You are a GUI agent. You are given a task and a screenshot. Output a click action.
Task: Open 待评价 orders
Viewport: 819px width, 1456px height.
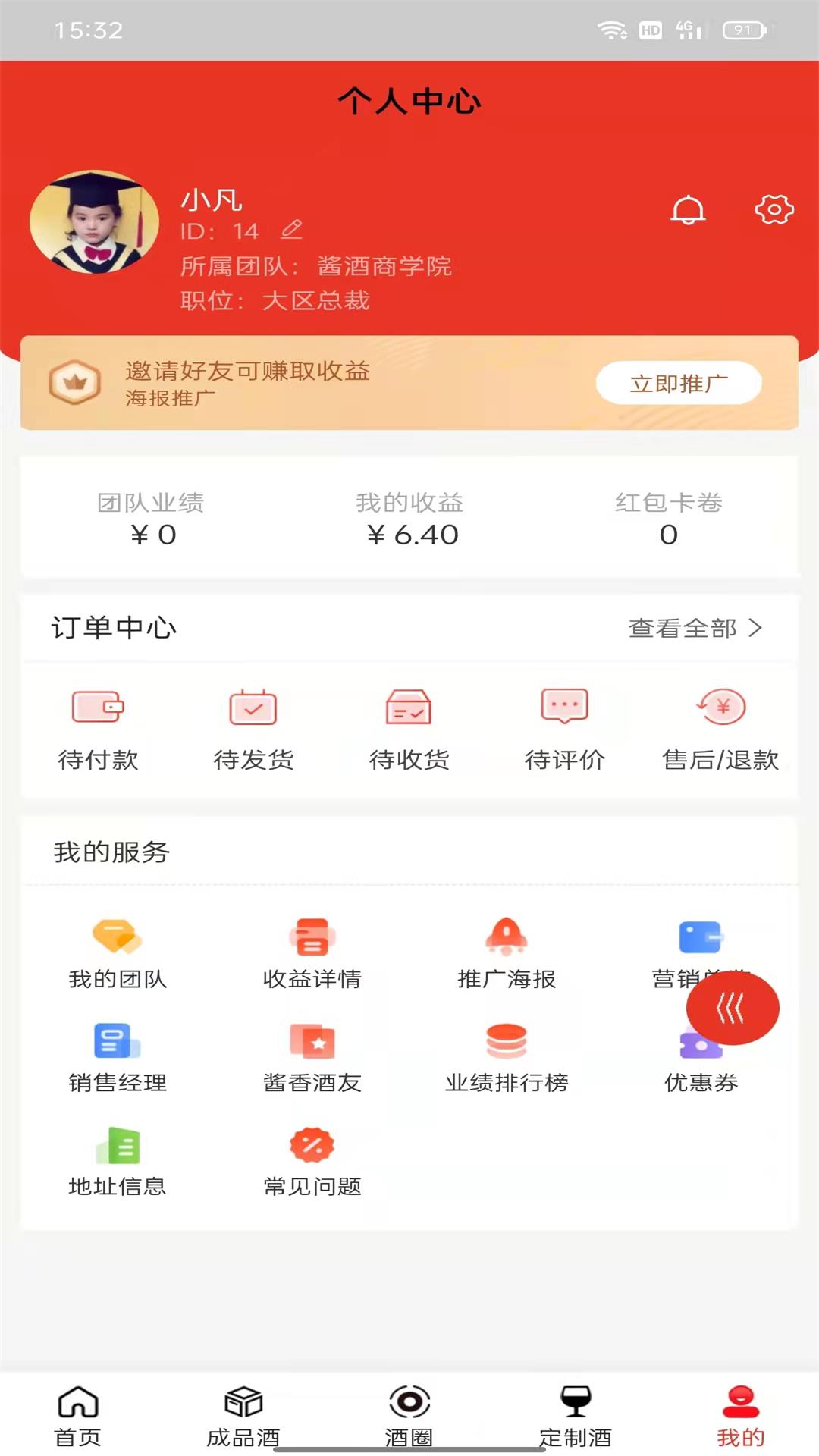pos(565,726)
